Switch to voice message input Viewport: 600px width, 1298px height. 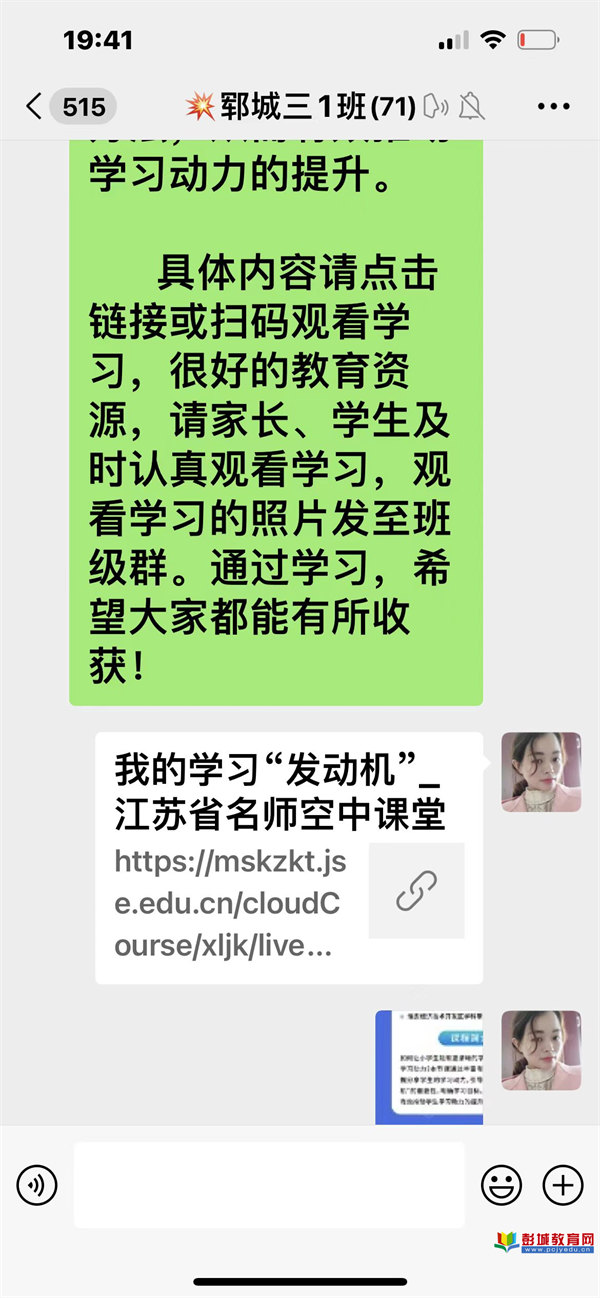pos(37,1186)
